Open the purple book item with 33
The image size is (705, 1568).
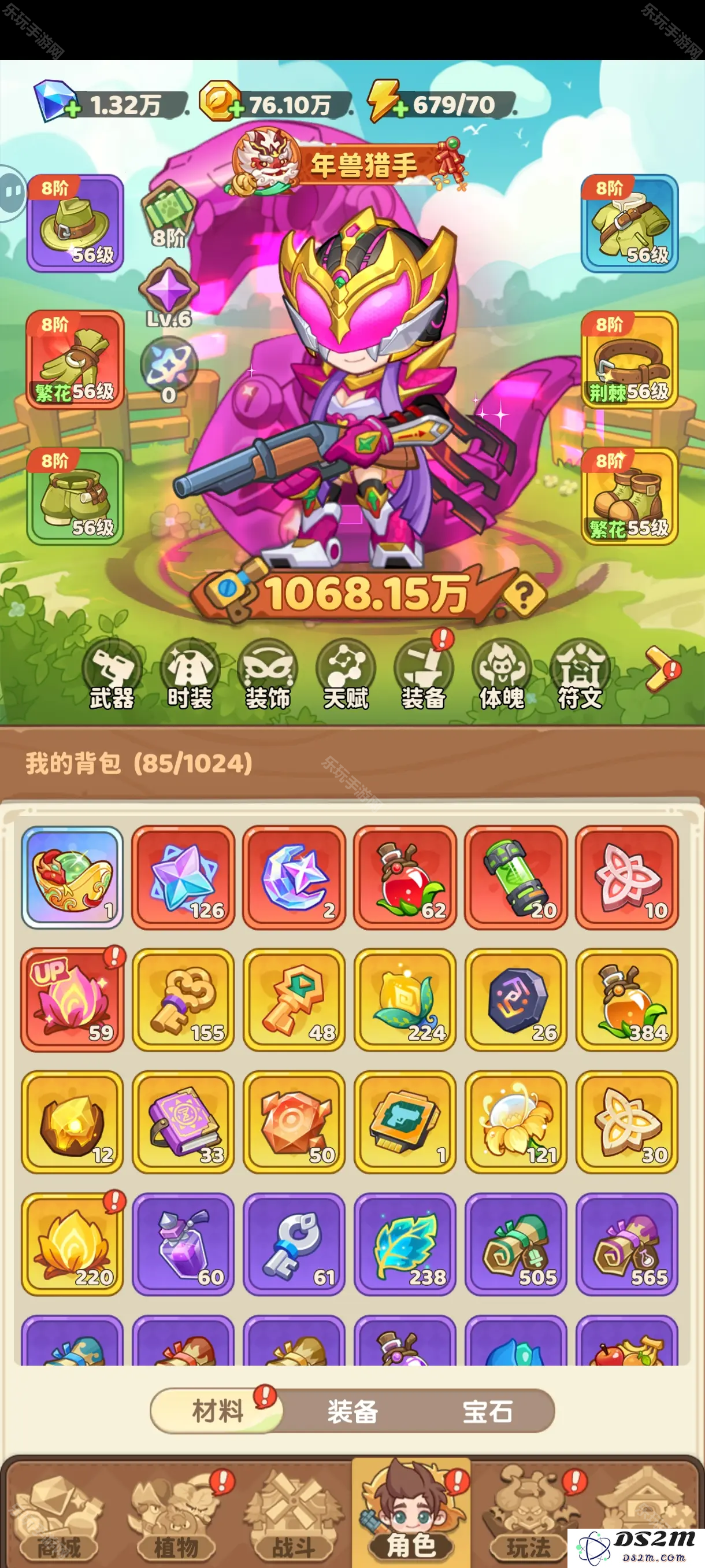183,1121
